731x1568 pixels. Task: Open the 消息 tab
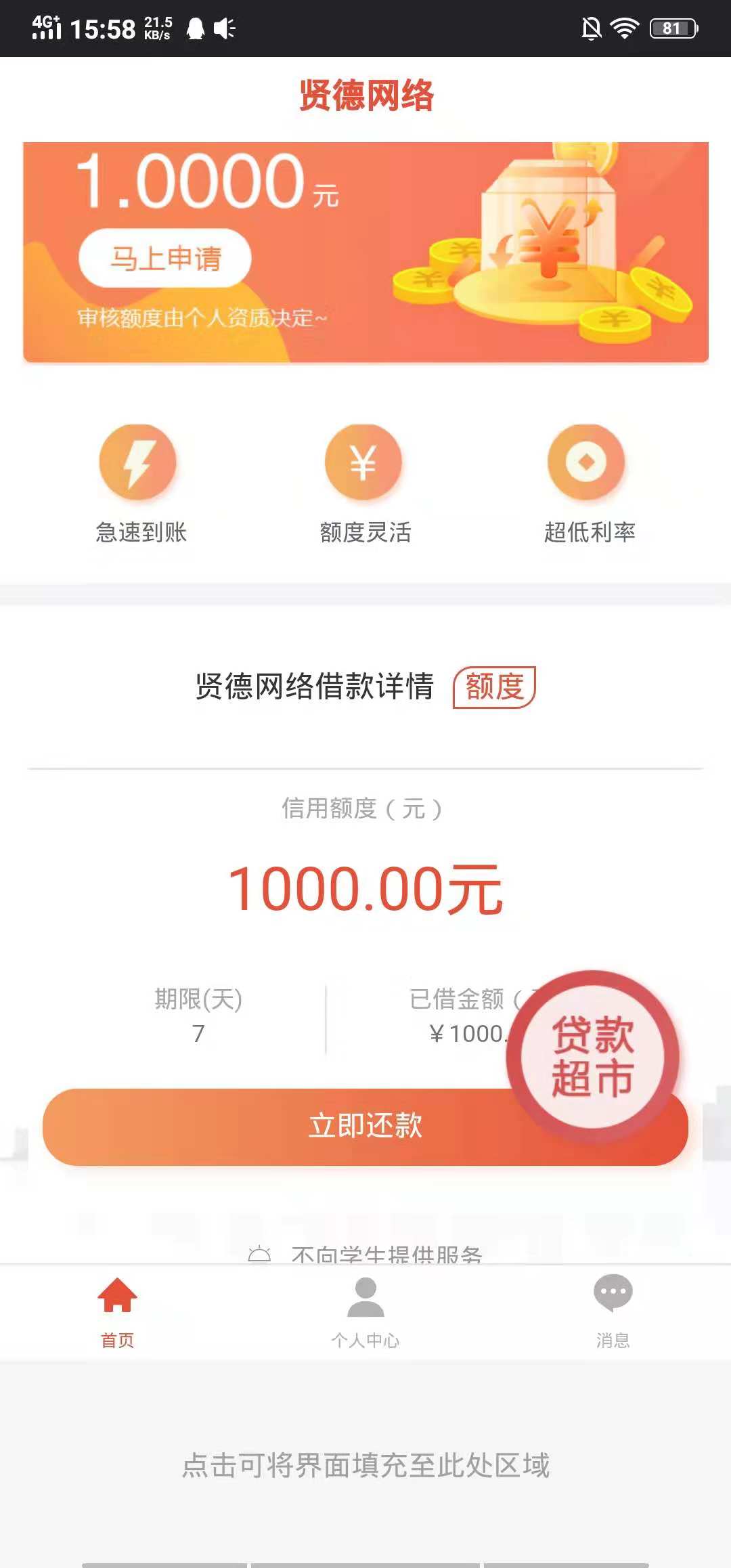[x=613, y=1312]
